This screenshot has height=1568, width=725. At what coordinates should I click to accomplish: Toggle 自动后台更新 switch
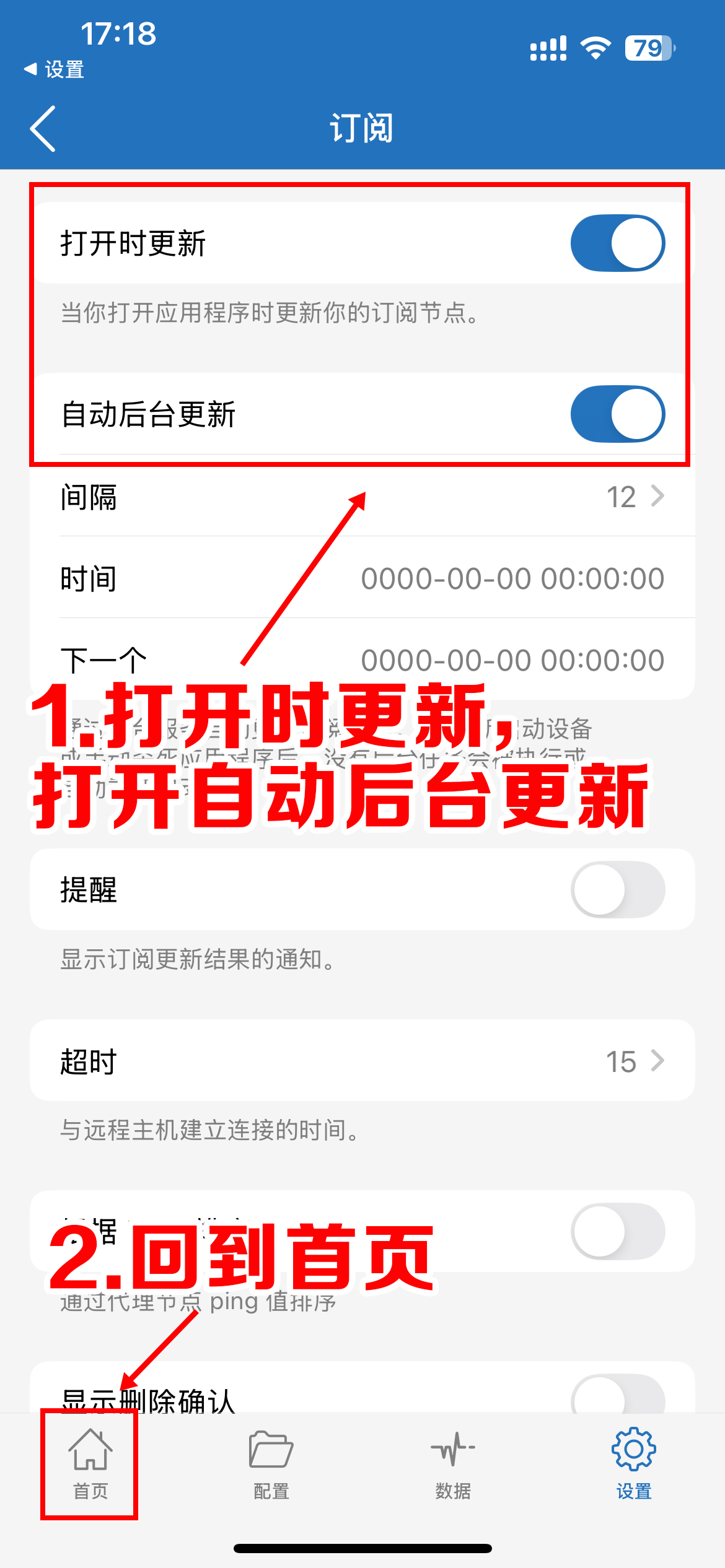pyautogui.click(x=617, y=414)
